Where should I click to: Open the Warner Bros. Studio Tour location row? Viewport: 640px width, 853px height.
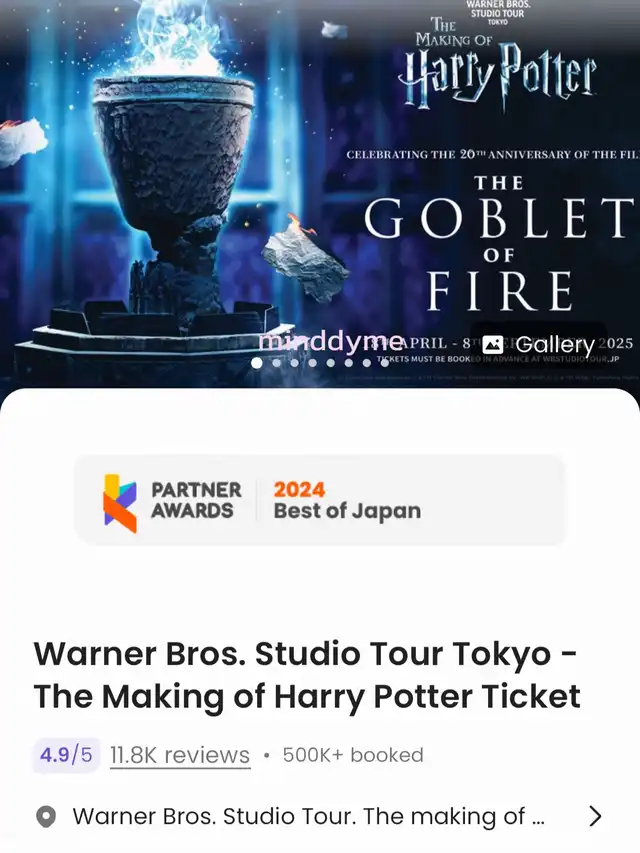click(320, 816)
